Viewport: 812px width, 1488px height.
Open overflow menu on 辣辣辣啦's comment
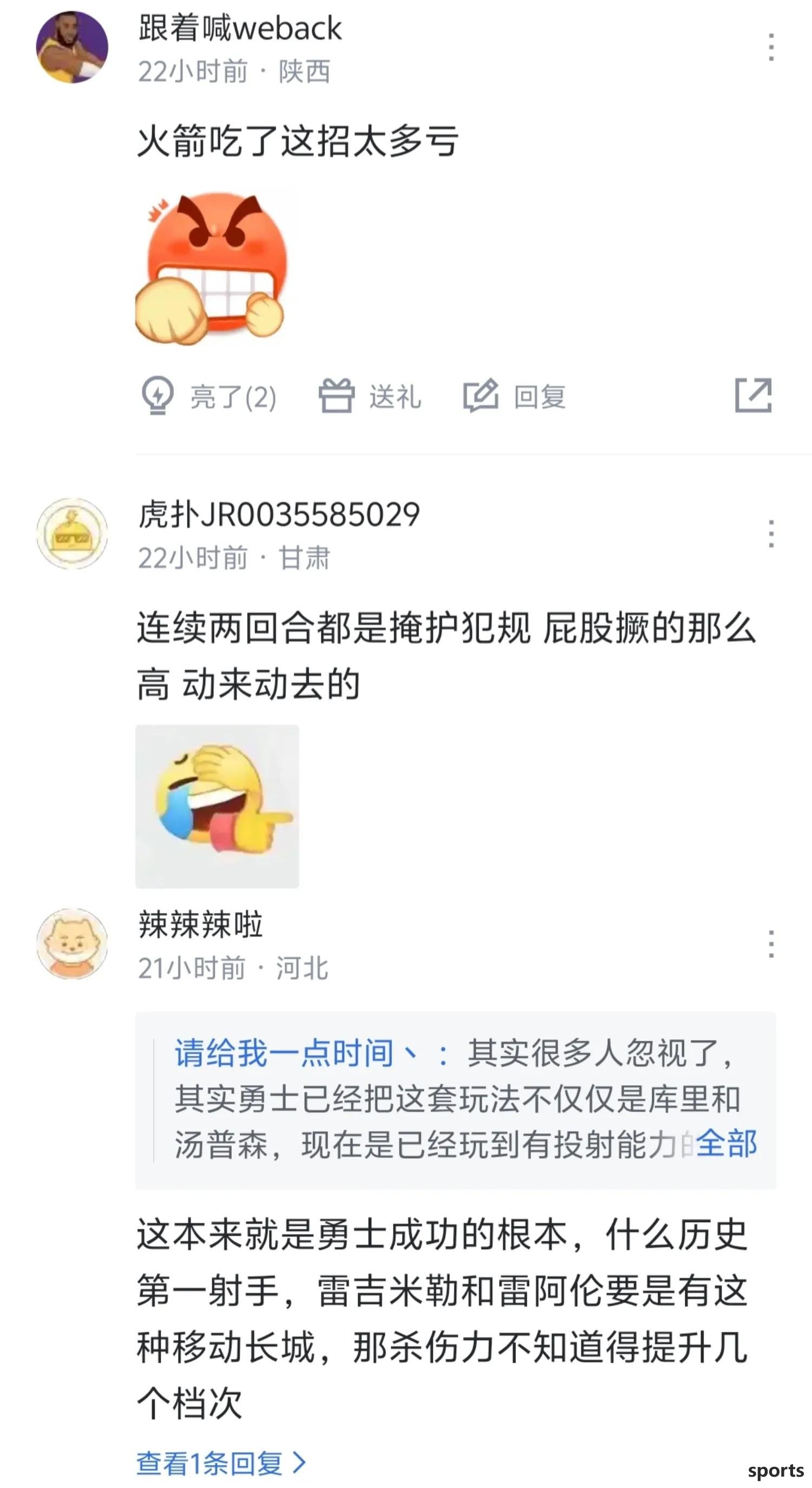point(770,944)
